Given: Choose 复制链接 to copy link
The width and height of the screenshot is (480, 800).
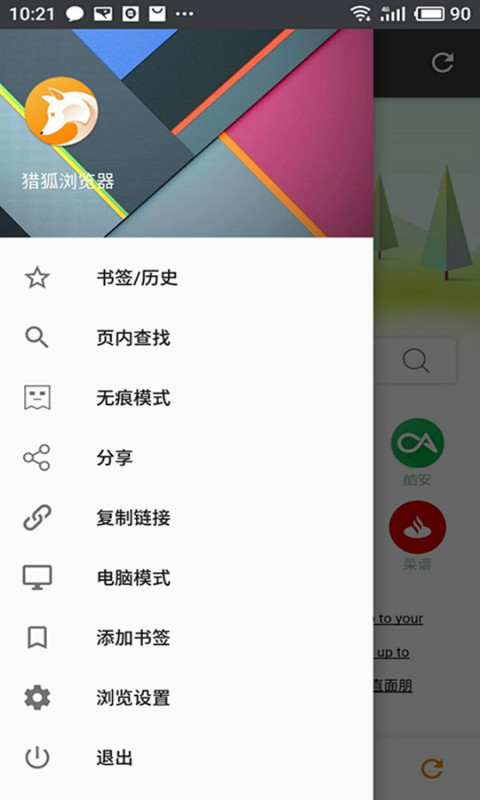Looking at the screenshot, I should coord(187,518).
